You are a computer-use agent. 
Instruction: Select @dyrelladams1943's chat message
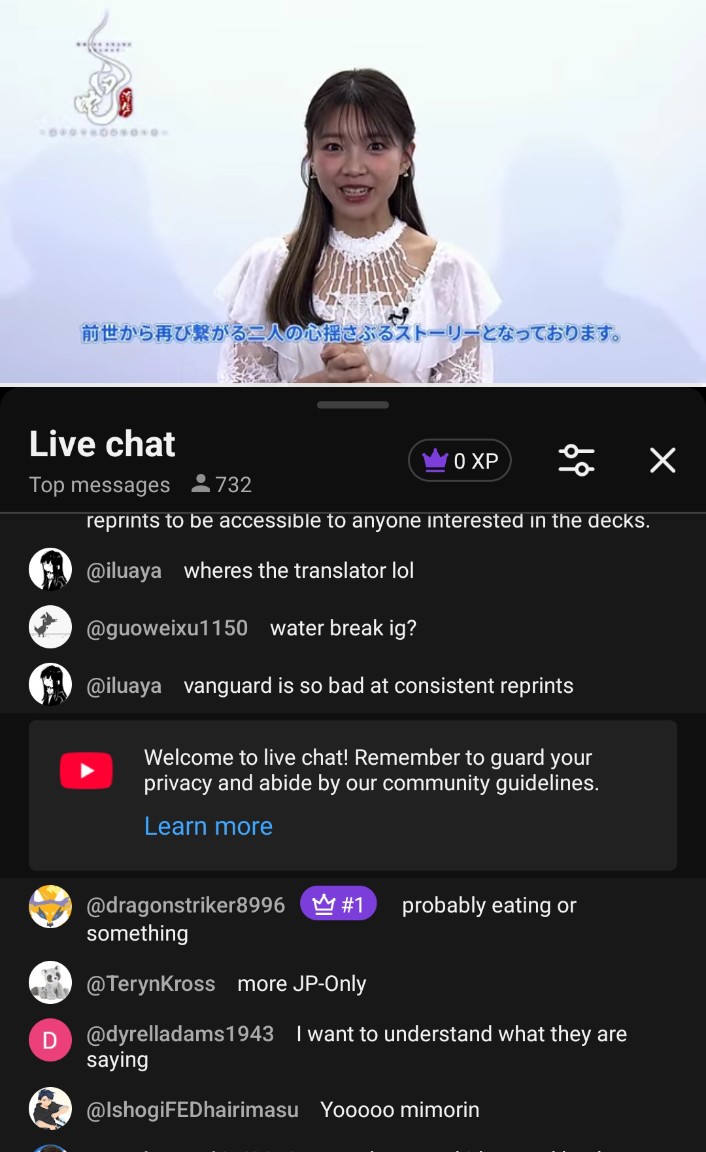(460, 1035)
